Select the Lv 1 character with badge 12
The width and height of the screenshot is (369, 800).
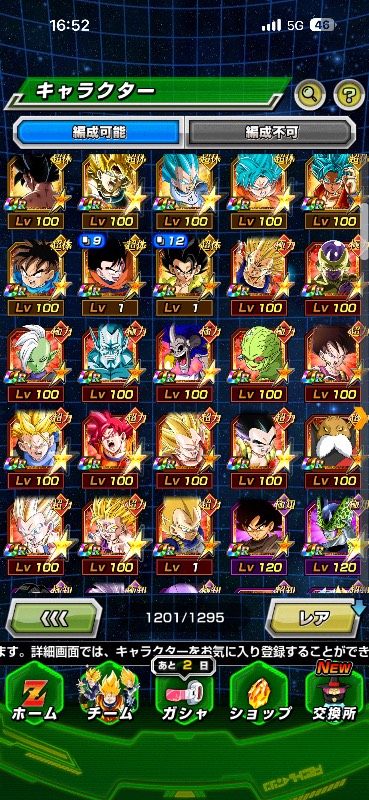tap(184, 276)
